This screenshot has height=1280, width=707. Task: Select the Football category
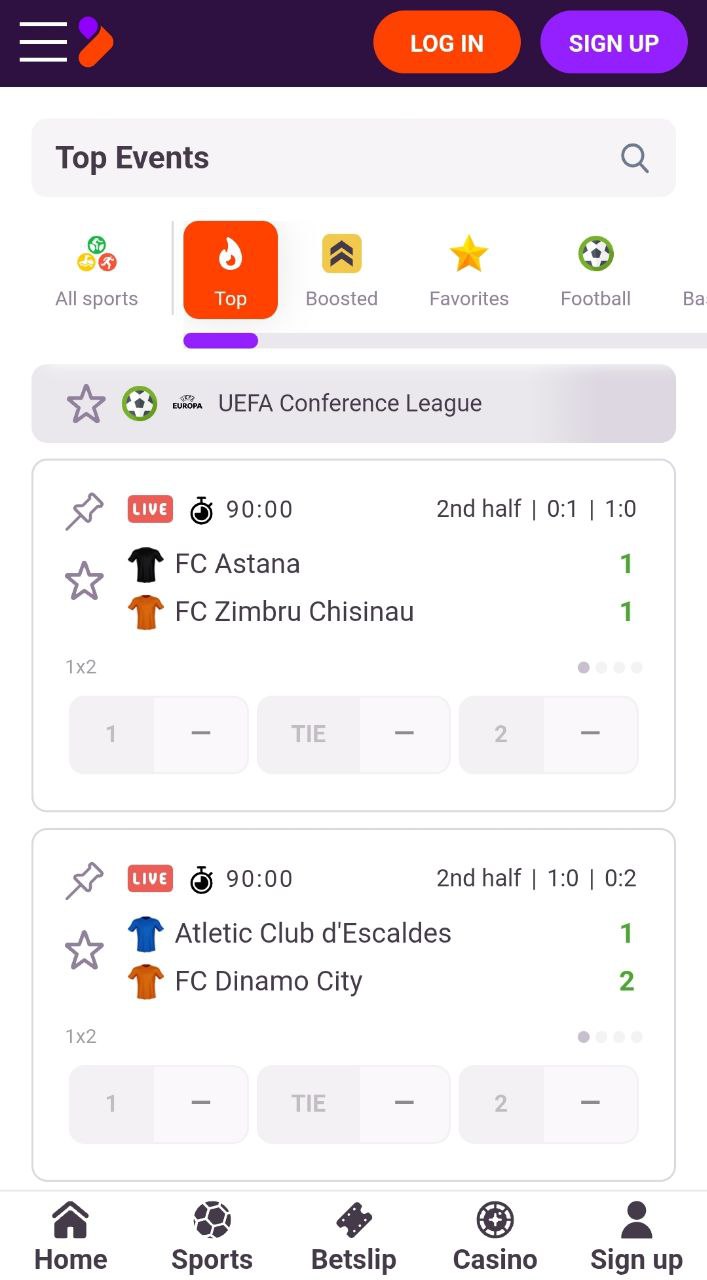(x=596, y=271)
